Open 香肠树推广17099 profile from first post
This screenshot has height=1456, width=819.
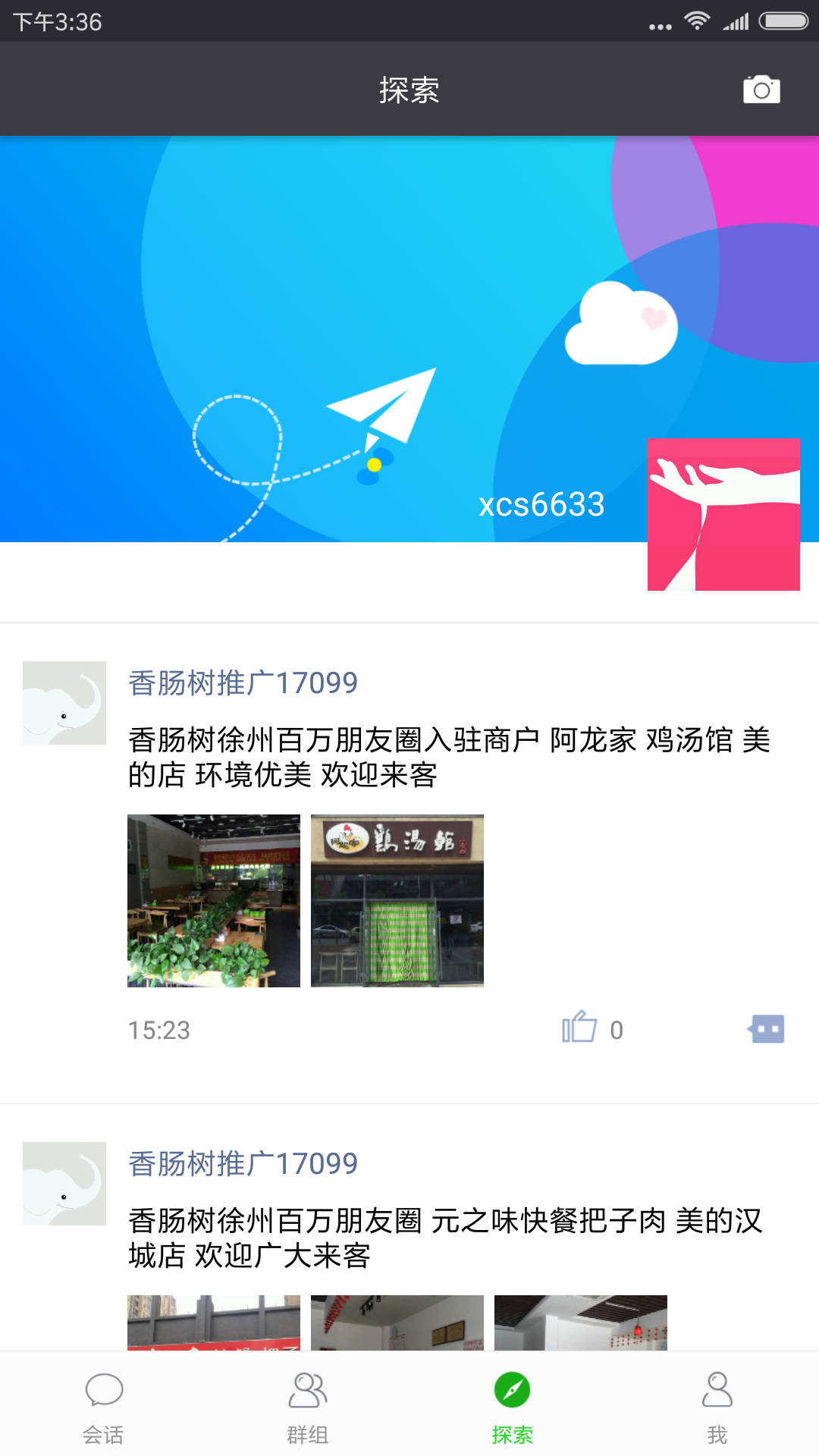coord(243,683)
